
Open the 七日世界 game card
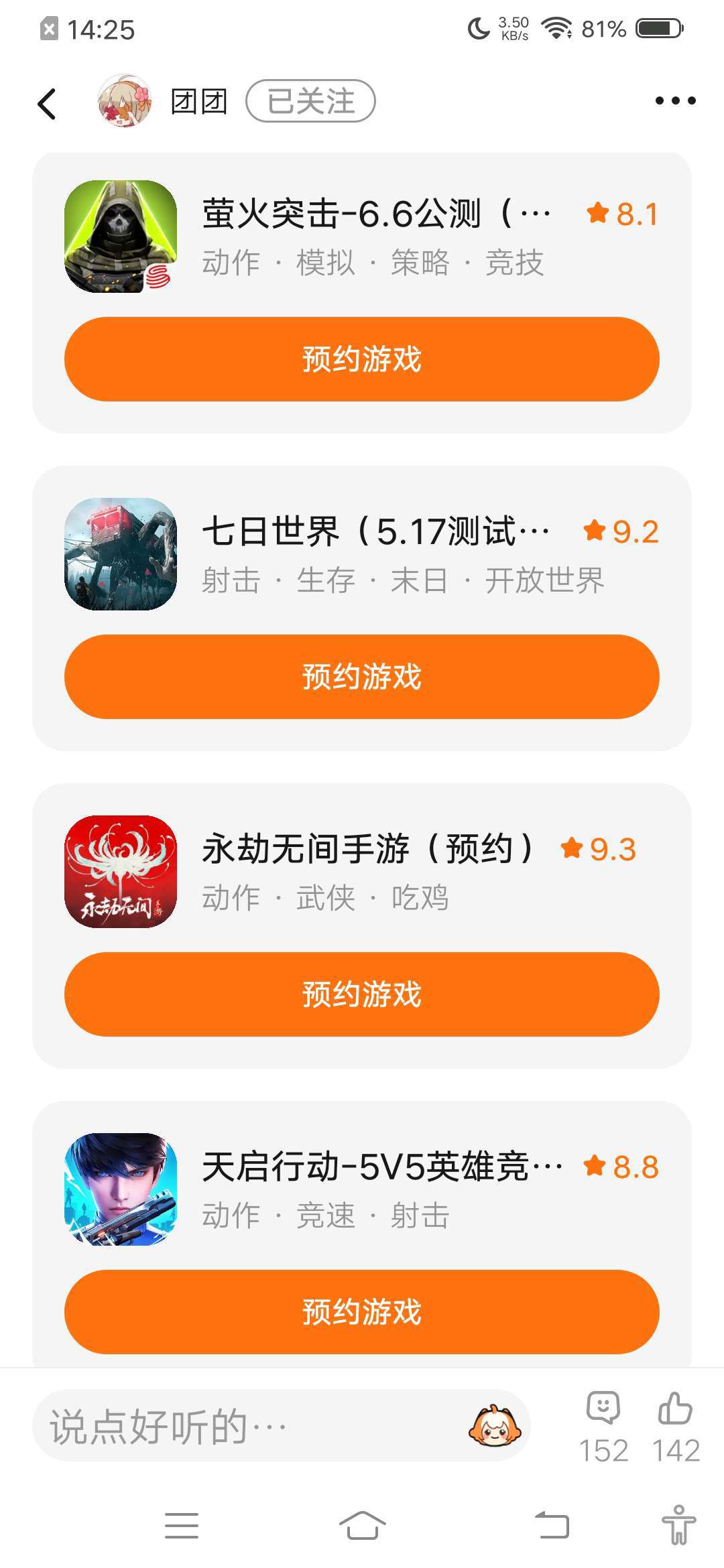click(375, 553)
